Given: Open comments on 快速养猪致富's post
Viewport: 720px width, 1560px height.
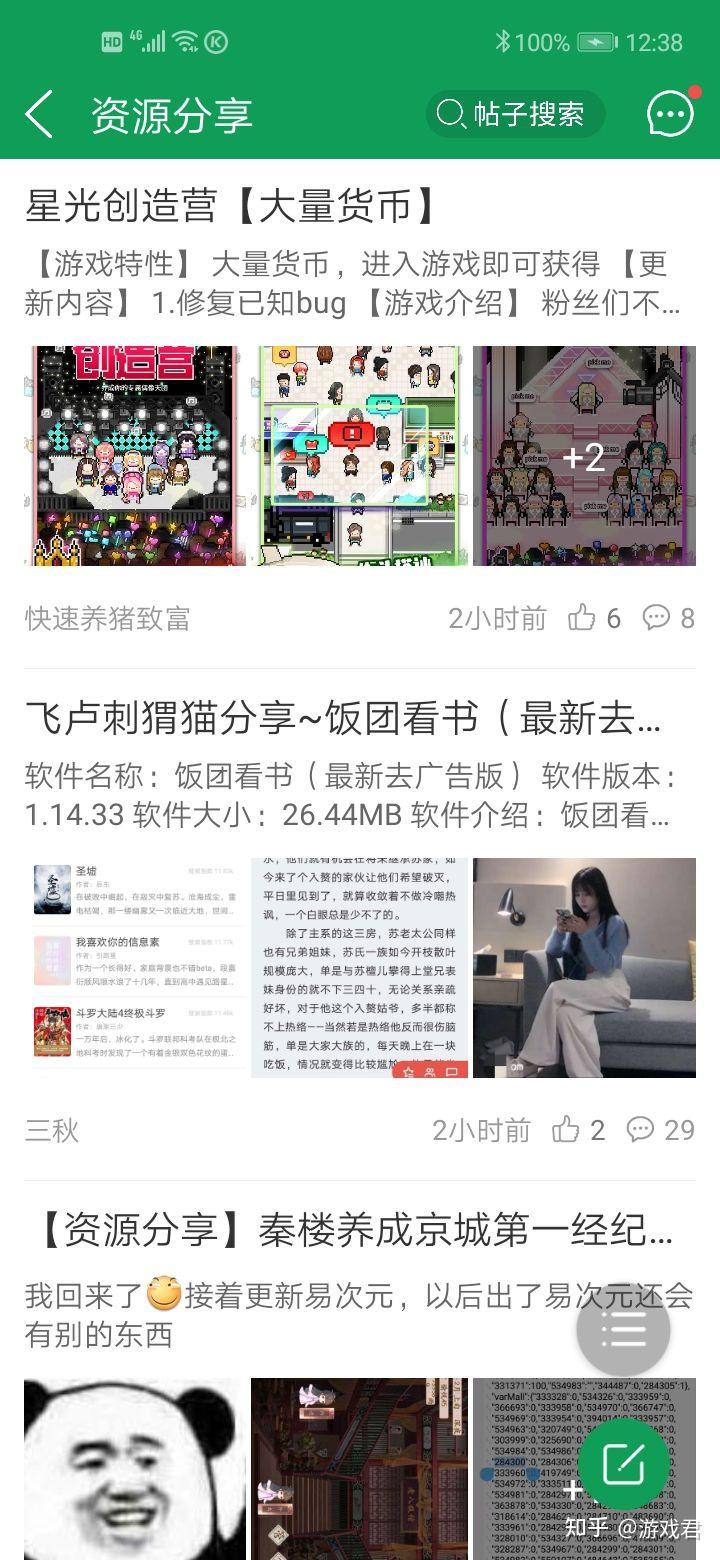Looking at the screenshot, I should (x=657, y=618).
